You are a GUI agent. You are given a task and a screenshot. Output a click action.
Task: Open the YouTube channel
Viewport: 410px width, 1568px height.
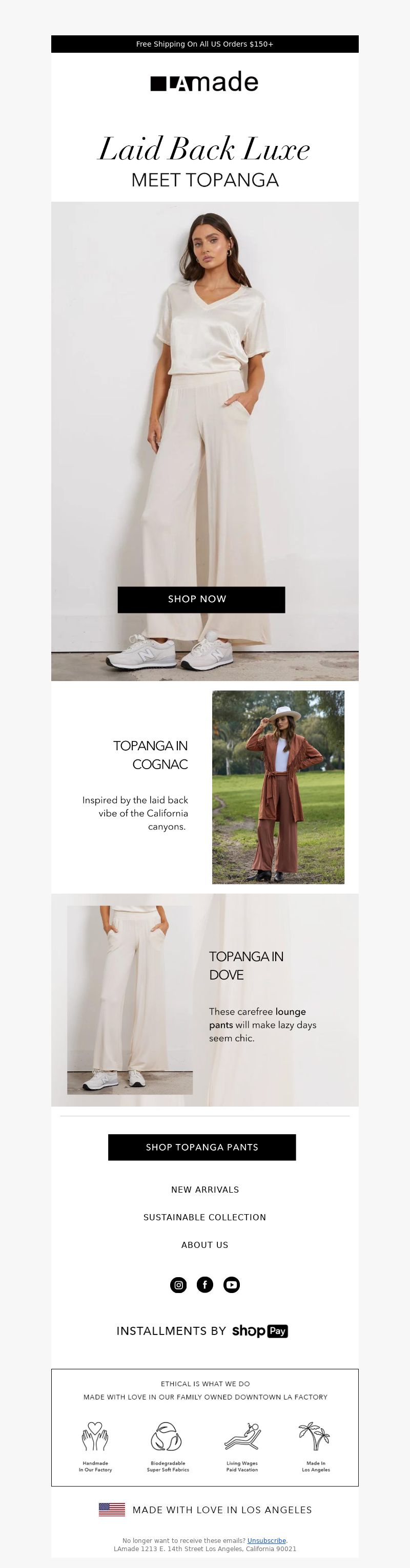coord(232,1284)
